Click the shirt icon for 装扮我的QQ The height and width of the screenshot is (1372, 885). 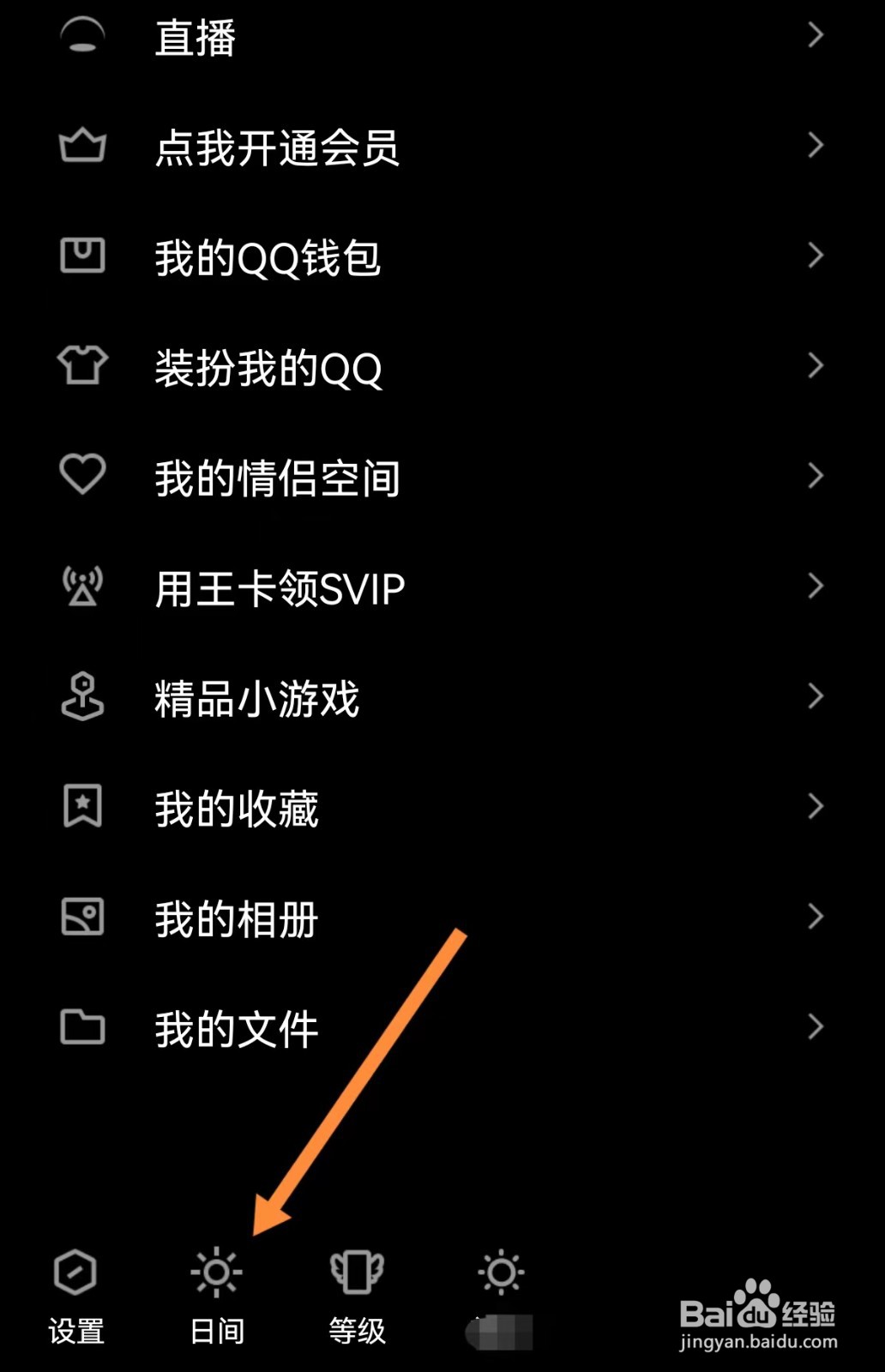click(81, 365)
